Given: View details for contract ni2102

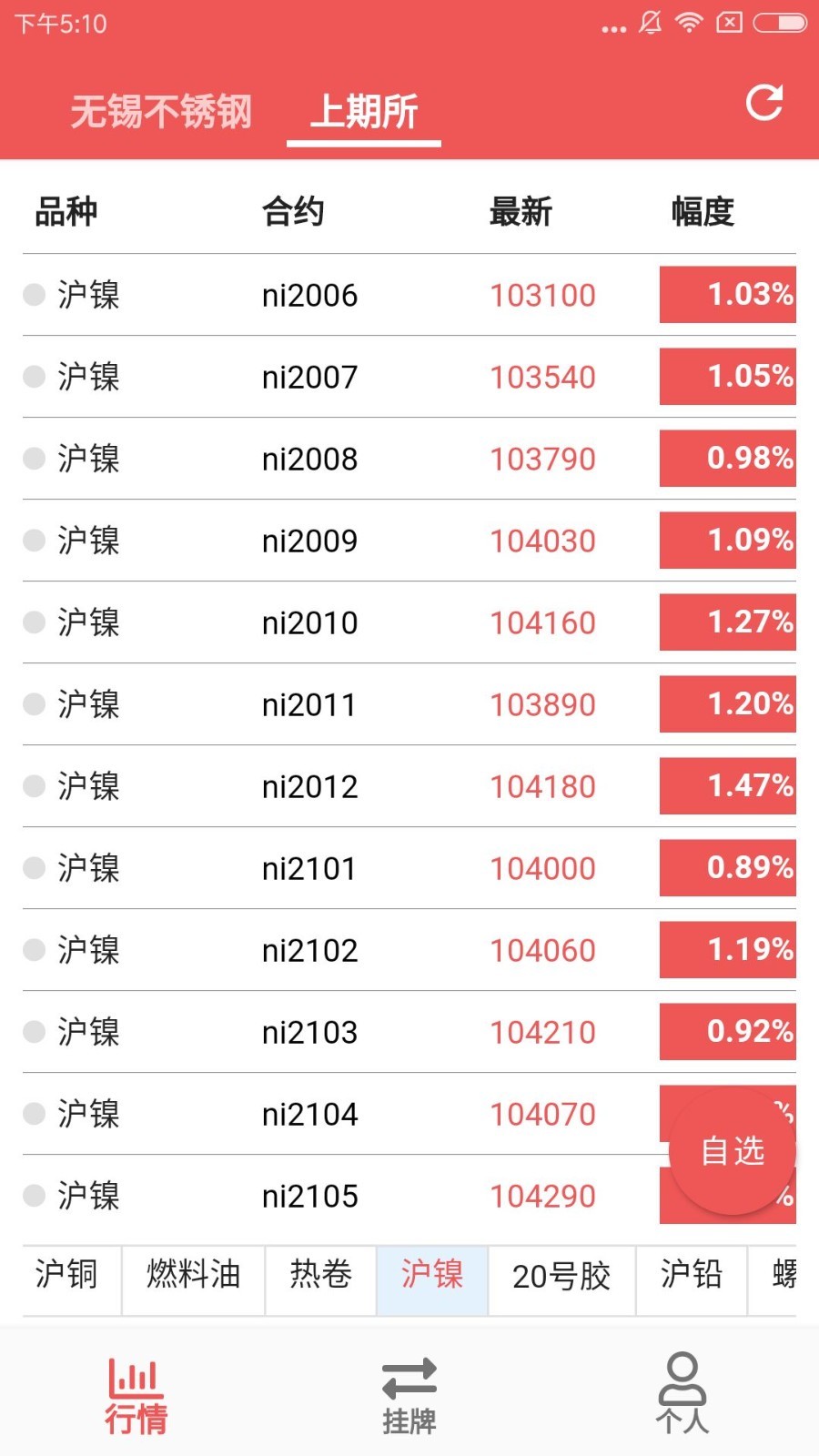Looking at the screenshot, I should (x=309, y=950).
